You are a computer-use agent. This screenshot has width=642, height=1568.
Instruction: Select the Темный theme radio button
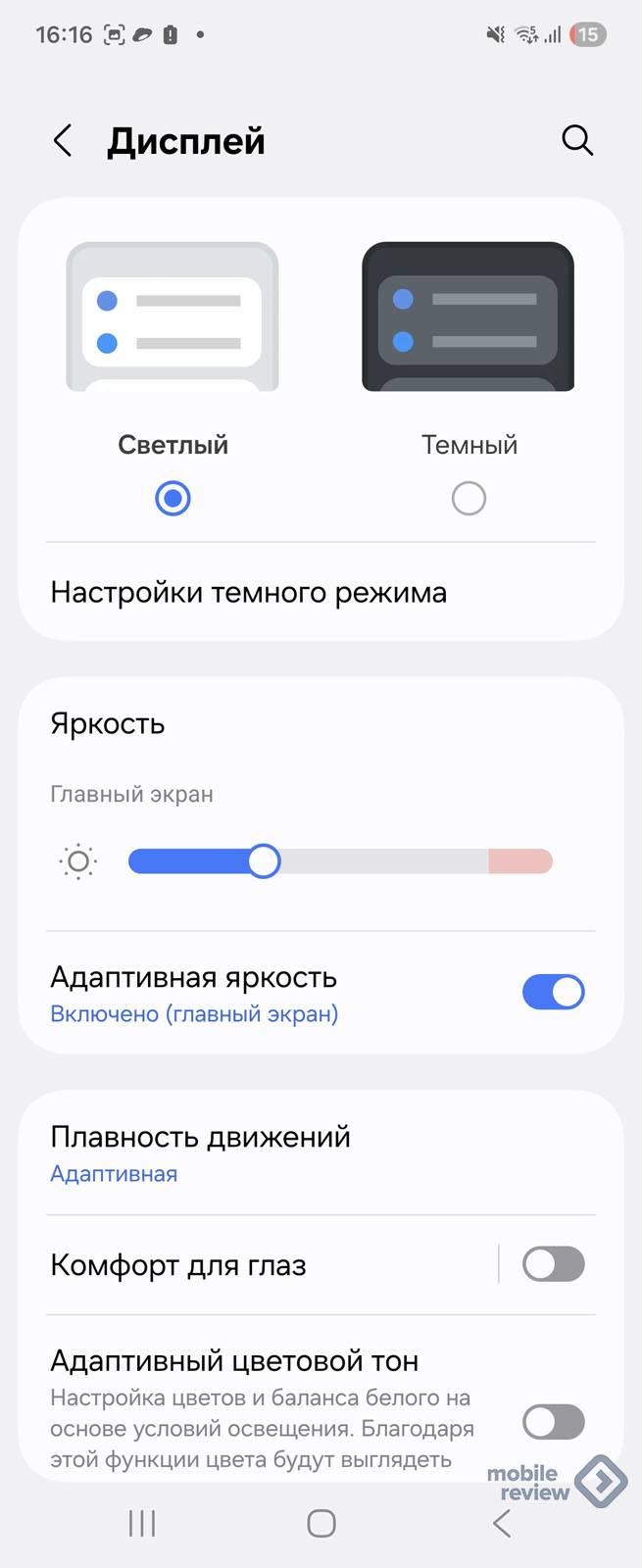tap(469, 499)
